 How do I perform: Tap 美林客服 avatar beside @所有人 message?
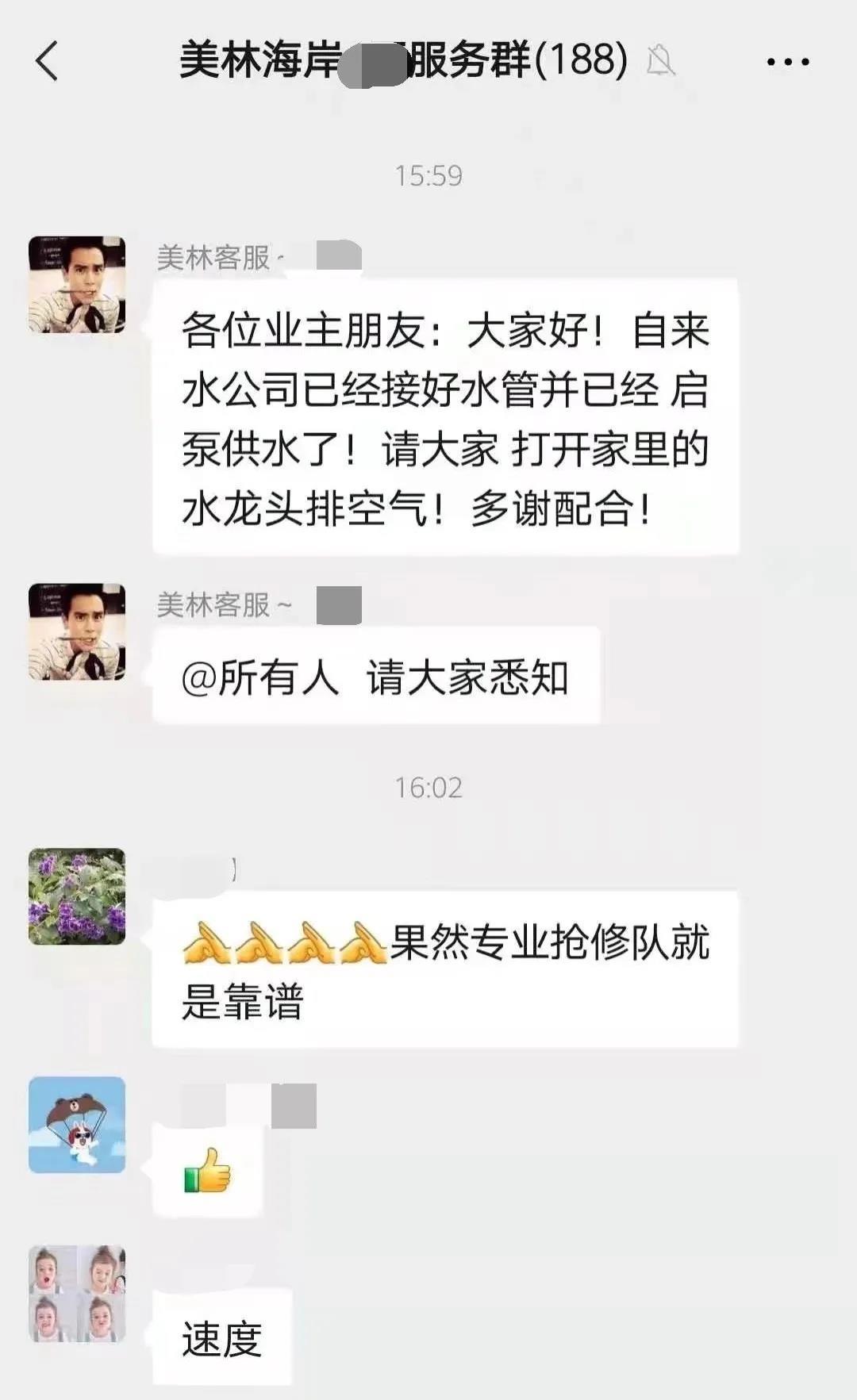point(77,631)
